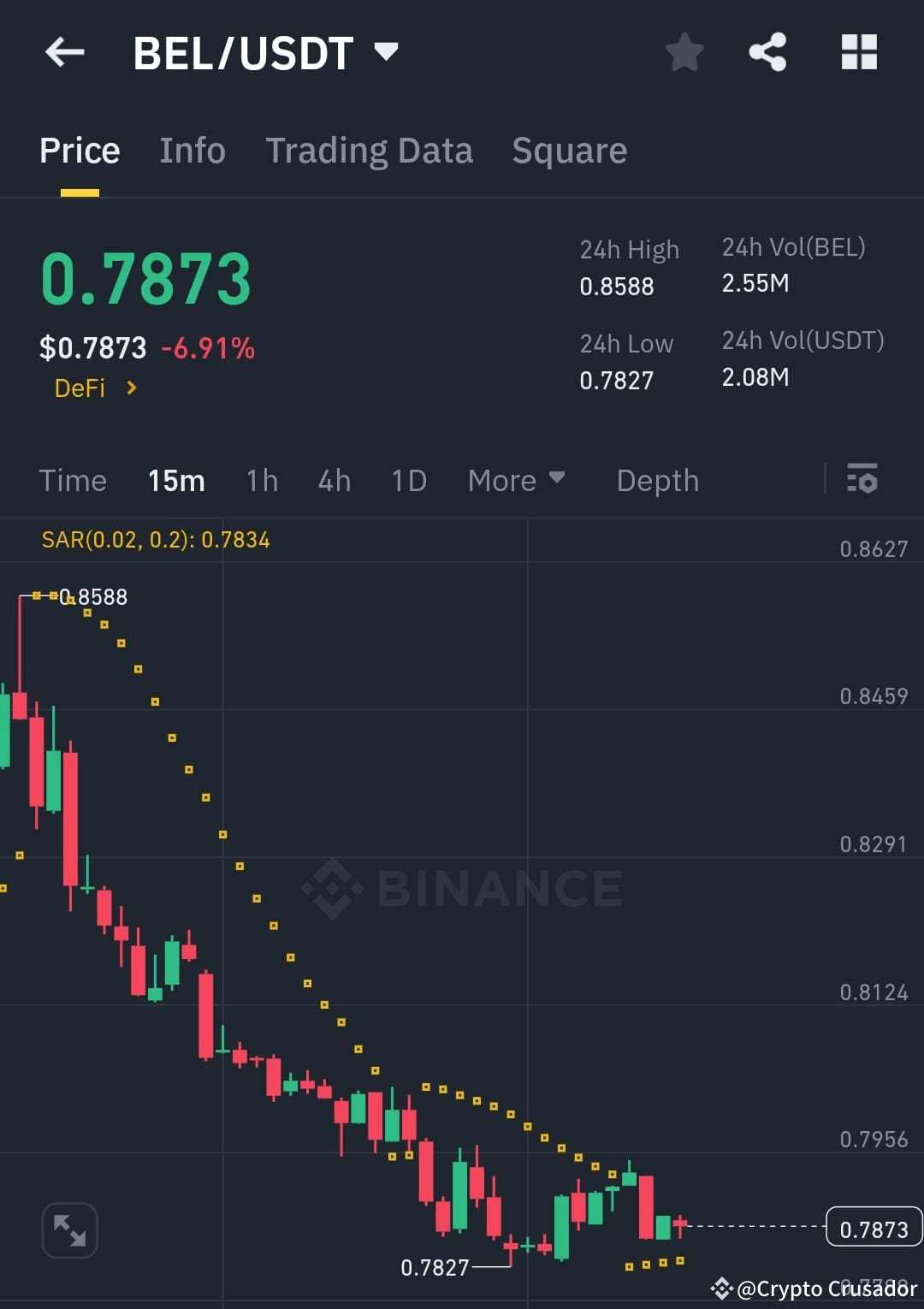Open the Depth view
The width and height of the screenshot is (924, 1309).
(x=657, y=480)
